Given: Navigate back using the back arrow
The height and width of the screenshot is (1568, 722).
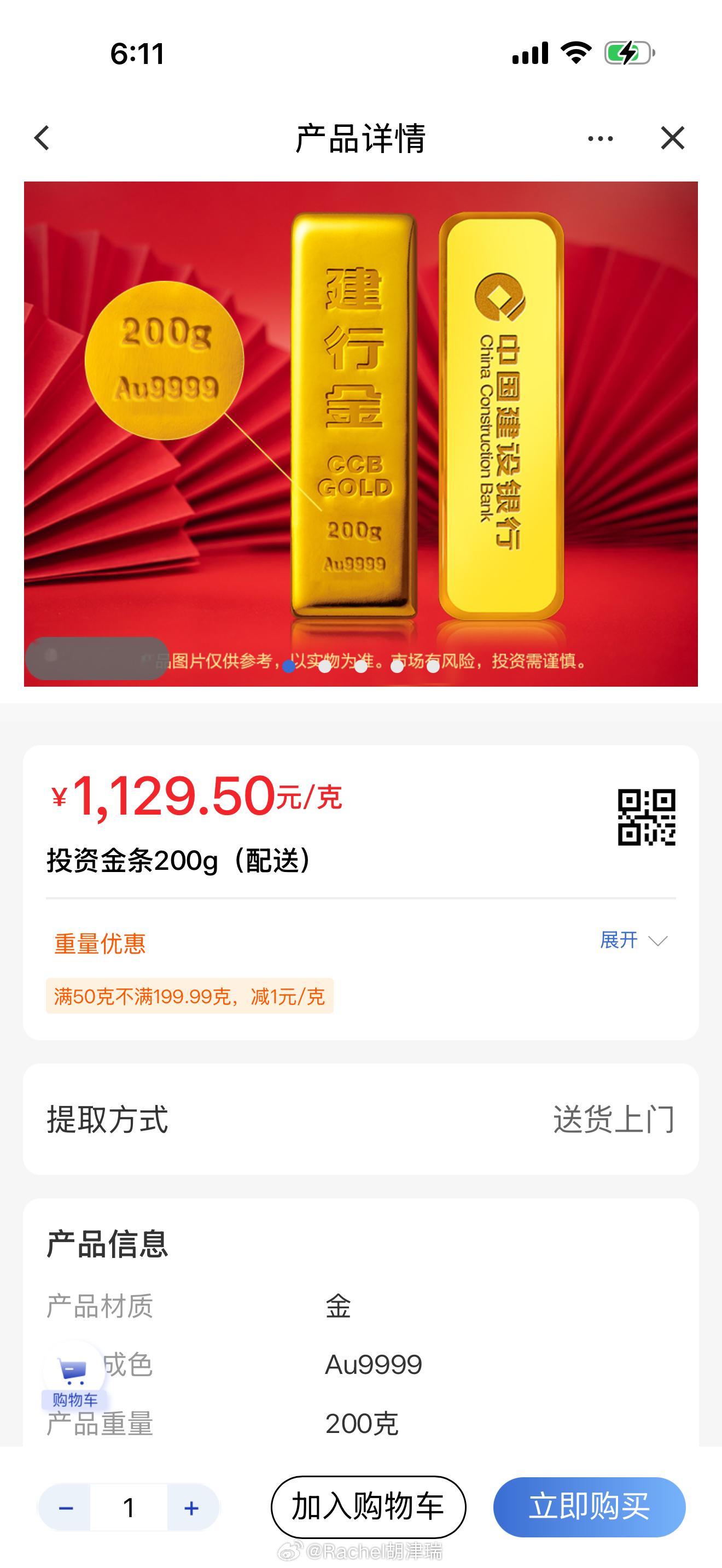Looking at the screenshot, I should (42, 138).
